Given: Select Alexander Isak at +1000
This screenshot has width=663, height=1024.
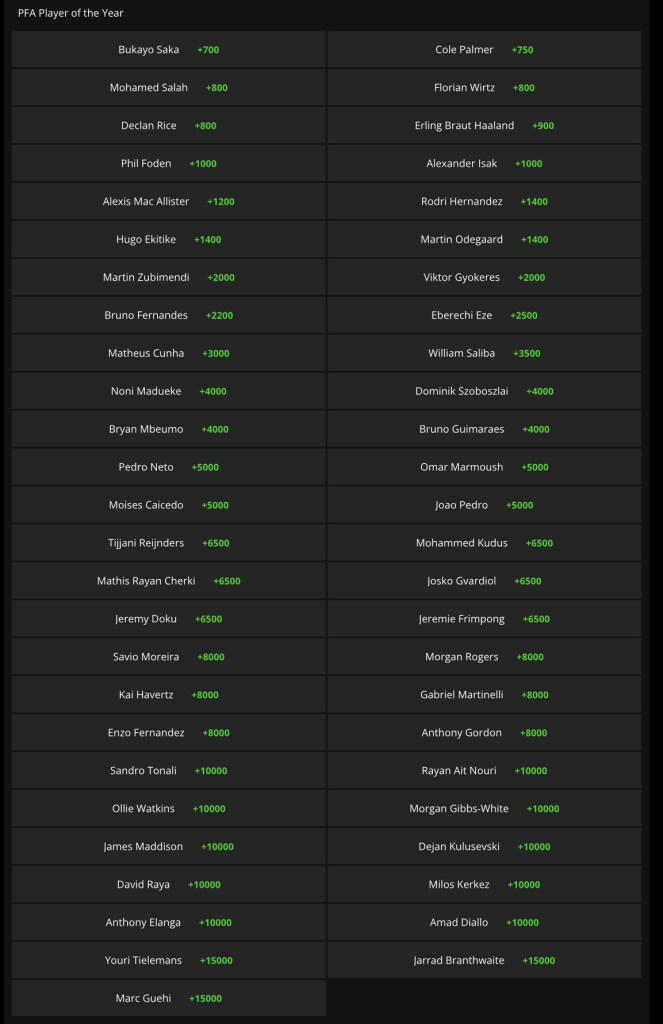Looking at the screenshot, I should click(484, 163).
